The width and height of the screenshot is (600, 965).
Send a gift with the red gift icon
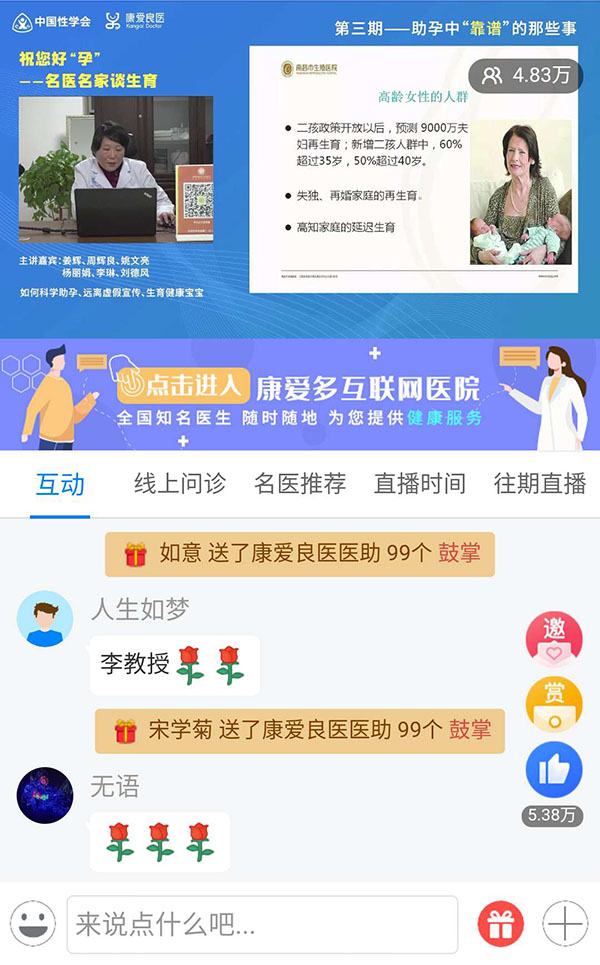click(x=500, y=924)
